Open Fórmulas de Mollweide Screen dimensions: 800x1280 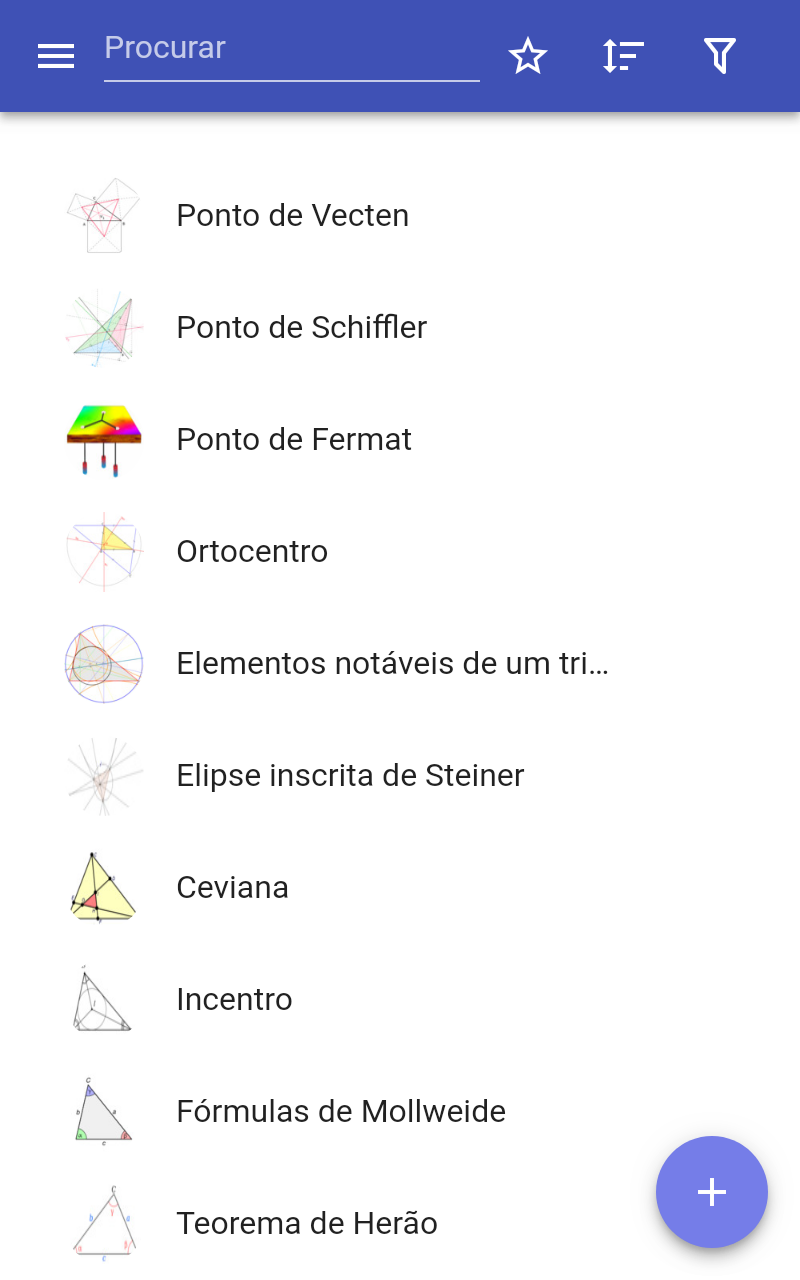click(x=400, y=1112)
